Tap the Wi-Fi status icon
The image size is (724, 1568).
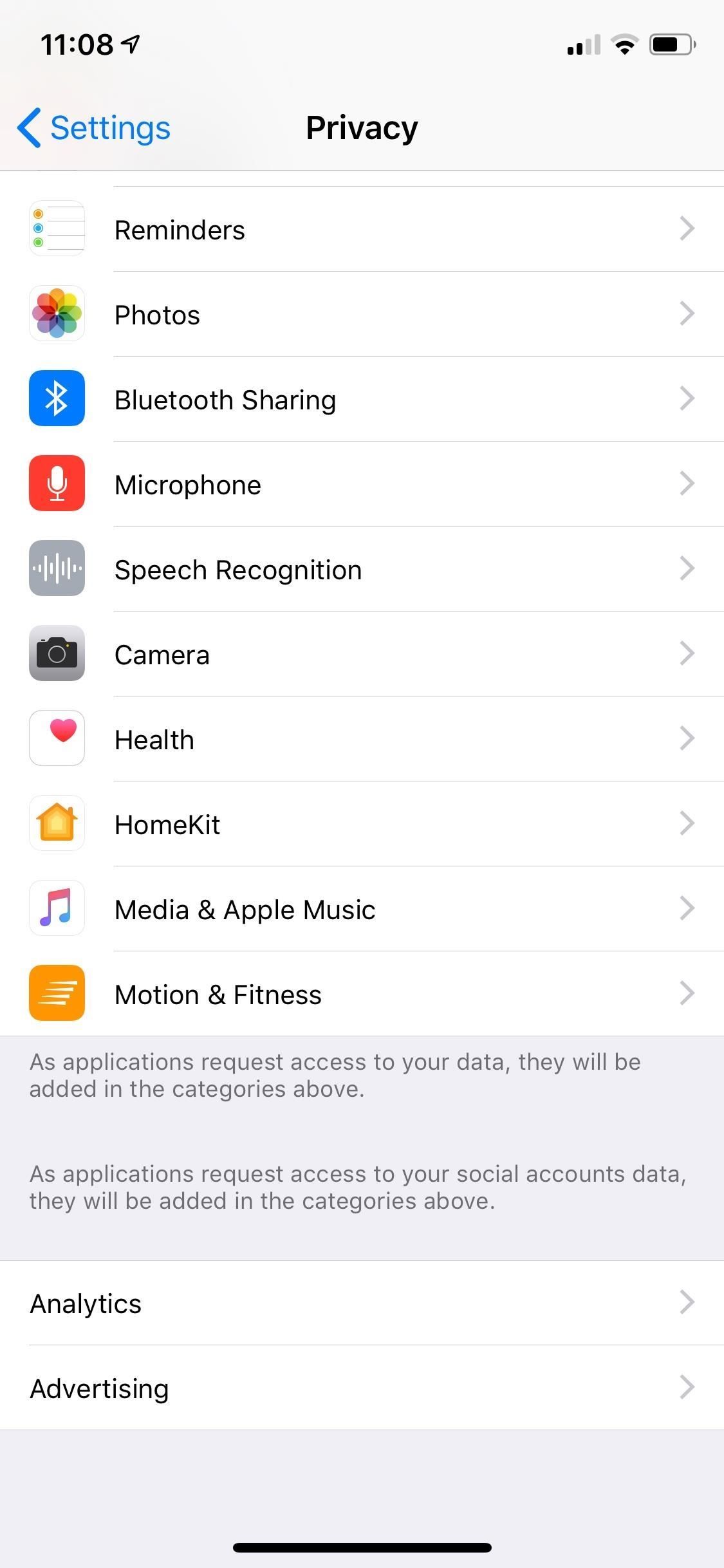coord(622,44)
